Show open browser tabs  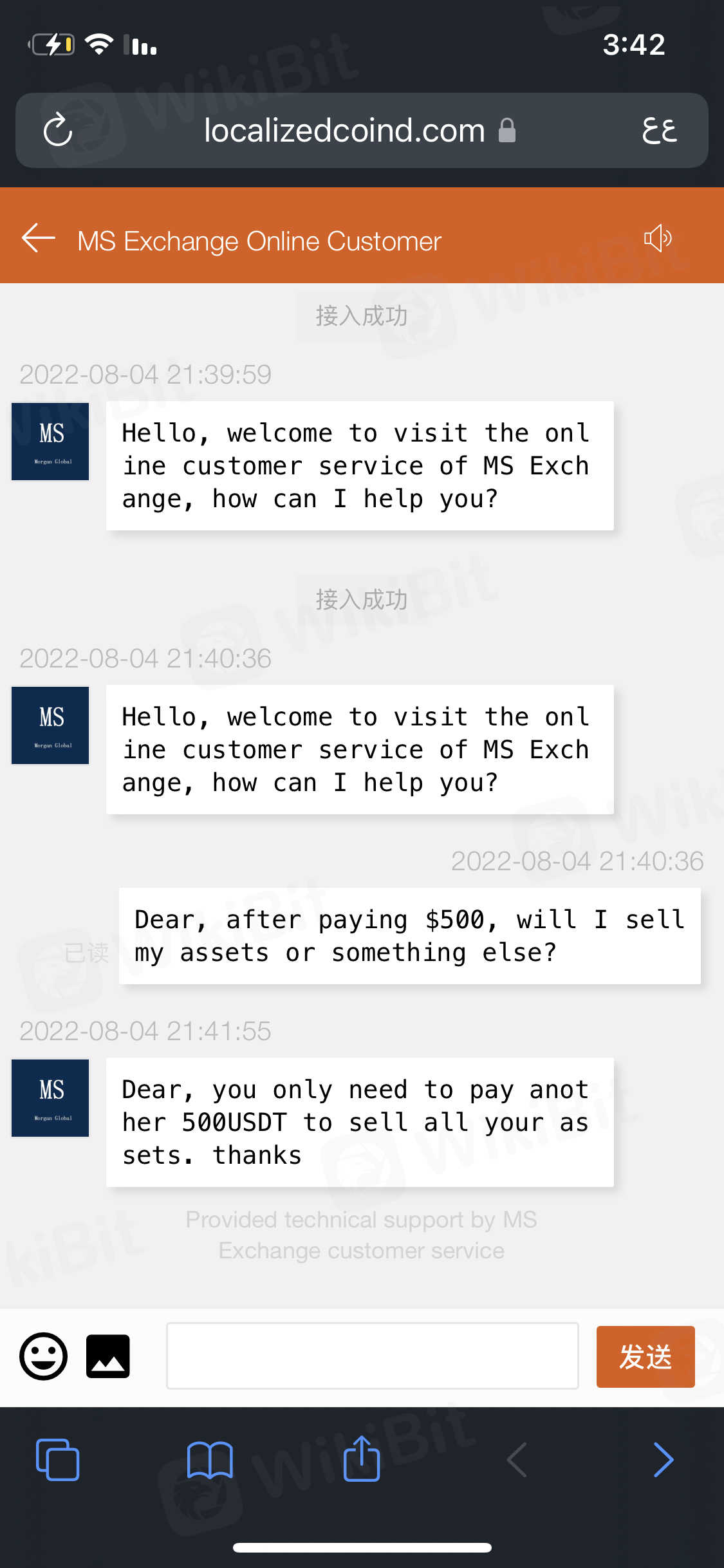tap(58, 1459)
